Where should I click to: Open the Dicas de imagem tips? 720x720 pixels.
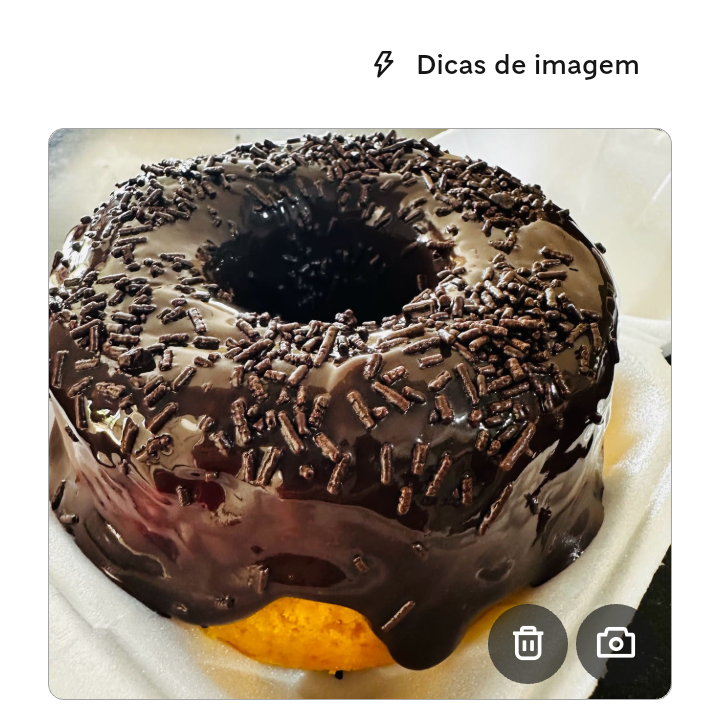coord(506,65)
